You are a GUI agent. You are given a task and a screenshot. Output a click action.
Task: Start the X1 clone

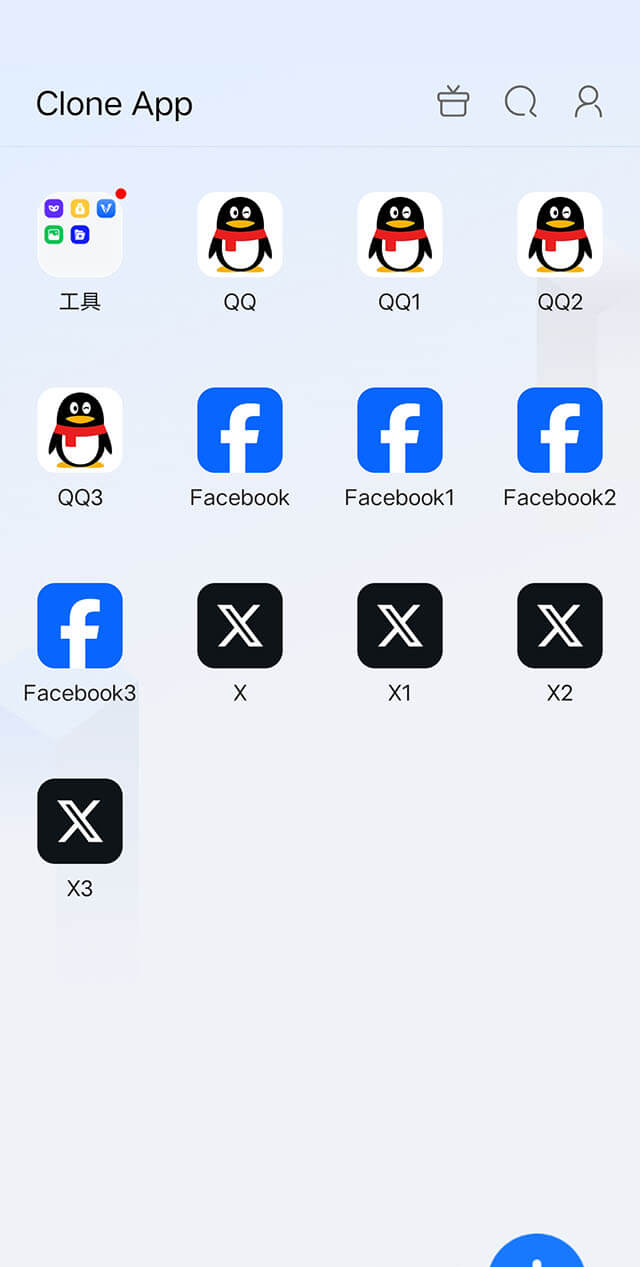pyautogui.click(x=400, y=626)
